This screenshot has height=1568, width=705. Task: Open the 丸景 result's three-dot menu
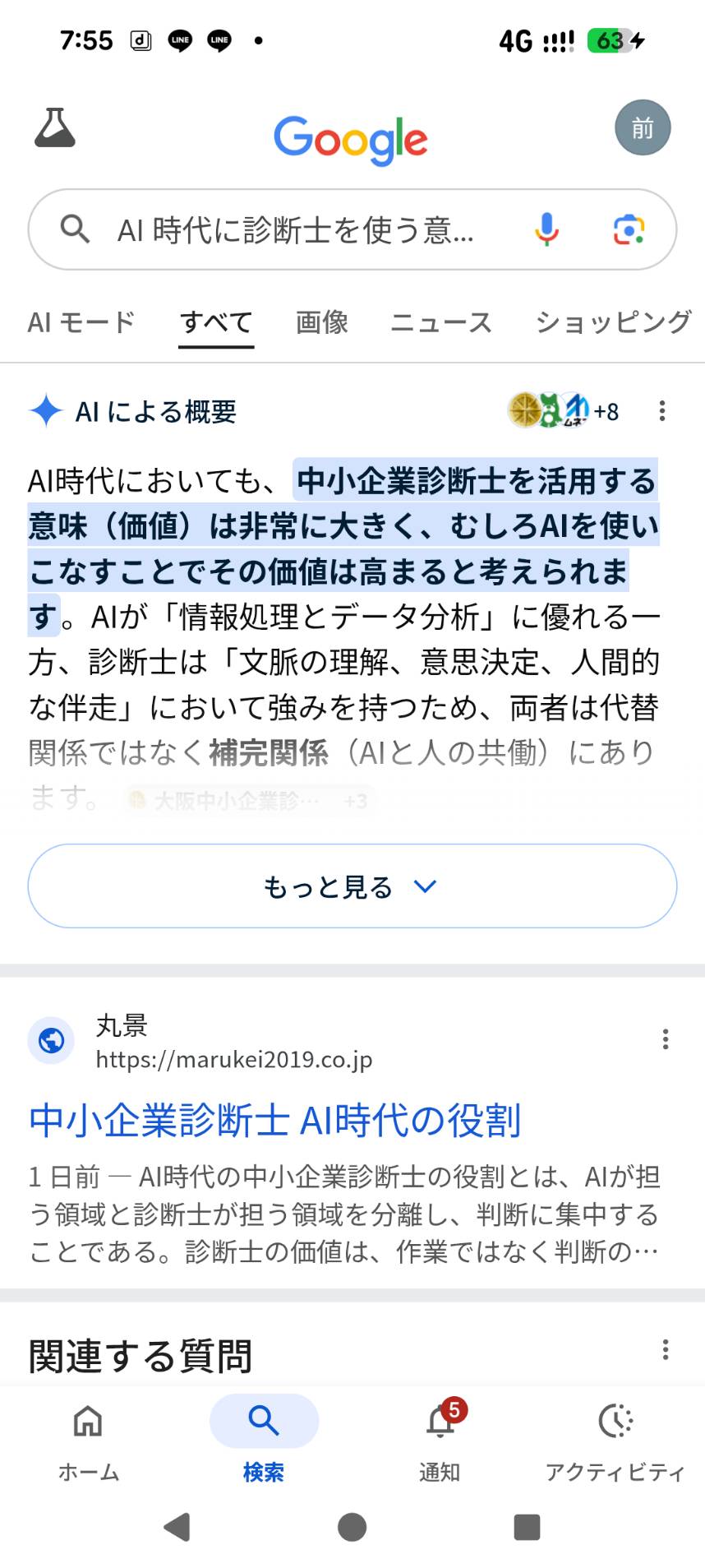pyautogui.click(x=666, y=1039)
